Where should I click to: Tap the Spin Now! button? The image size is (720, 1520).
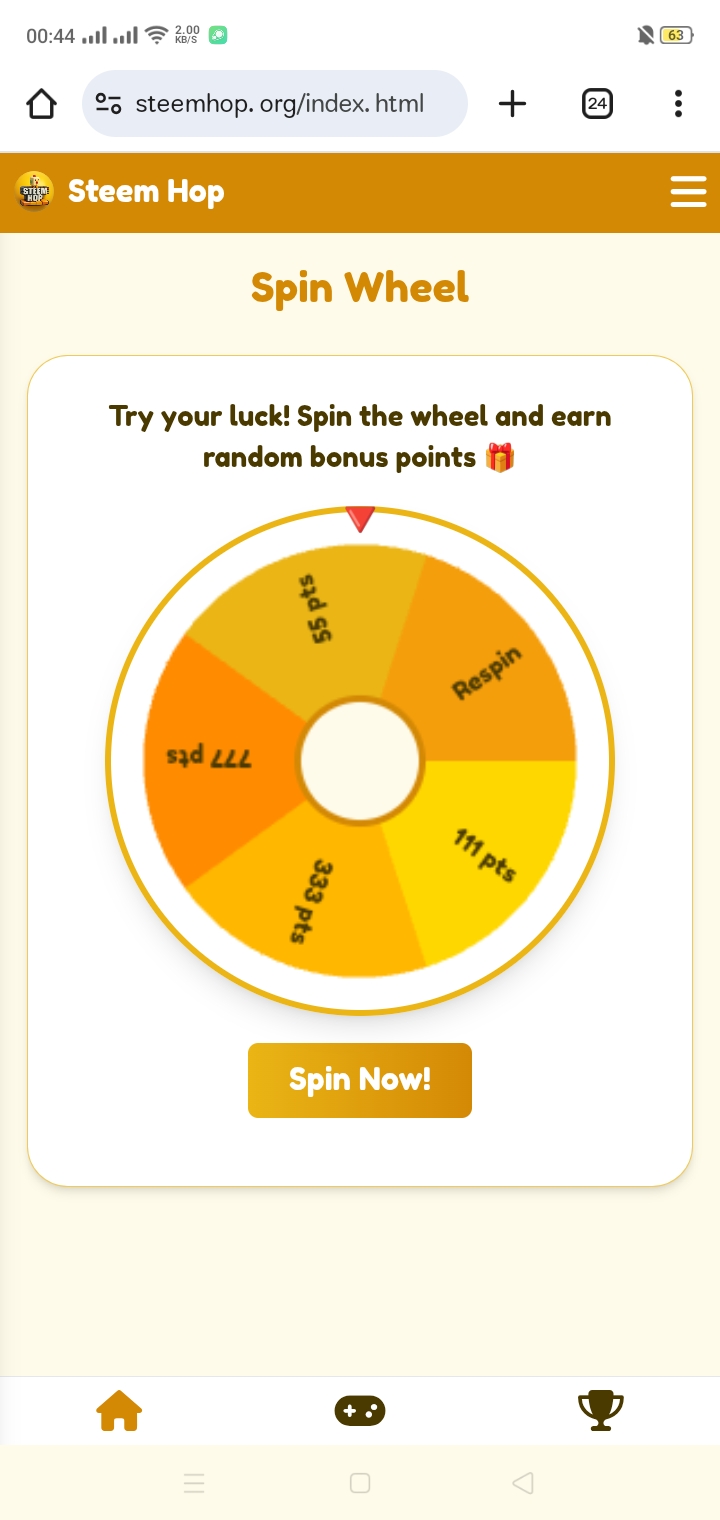(360, 1080)
